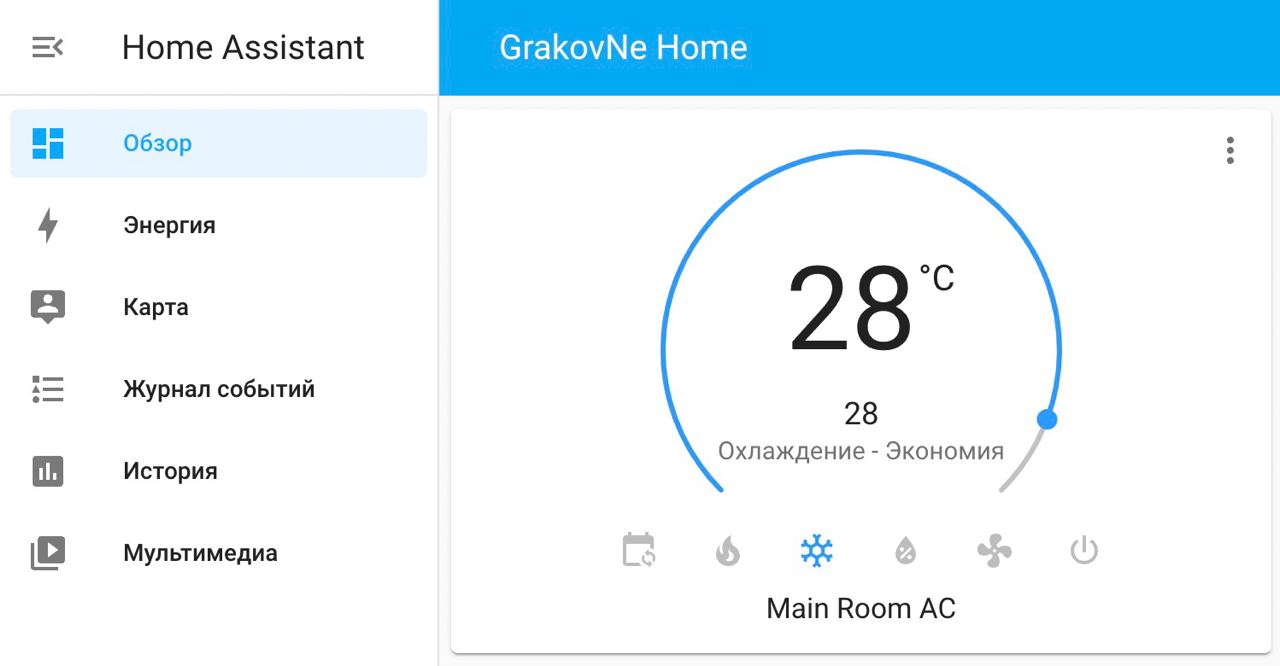Turn off the Main Room AC
Image resolution: width=1280 pixels, height=666 pixels.
click(x=1084, y=550)
